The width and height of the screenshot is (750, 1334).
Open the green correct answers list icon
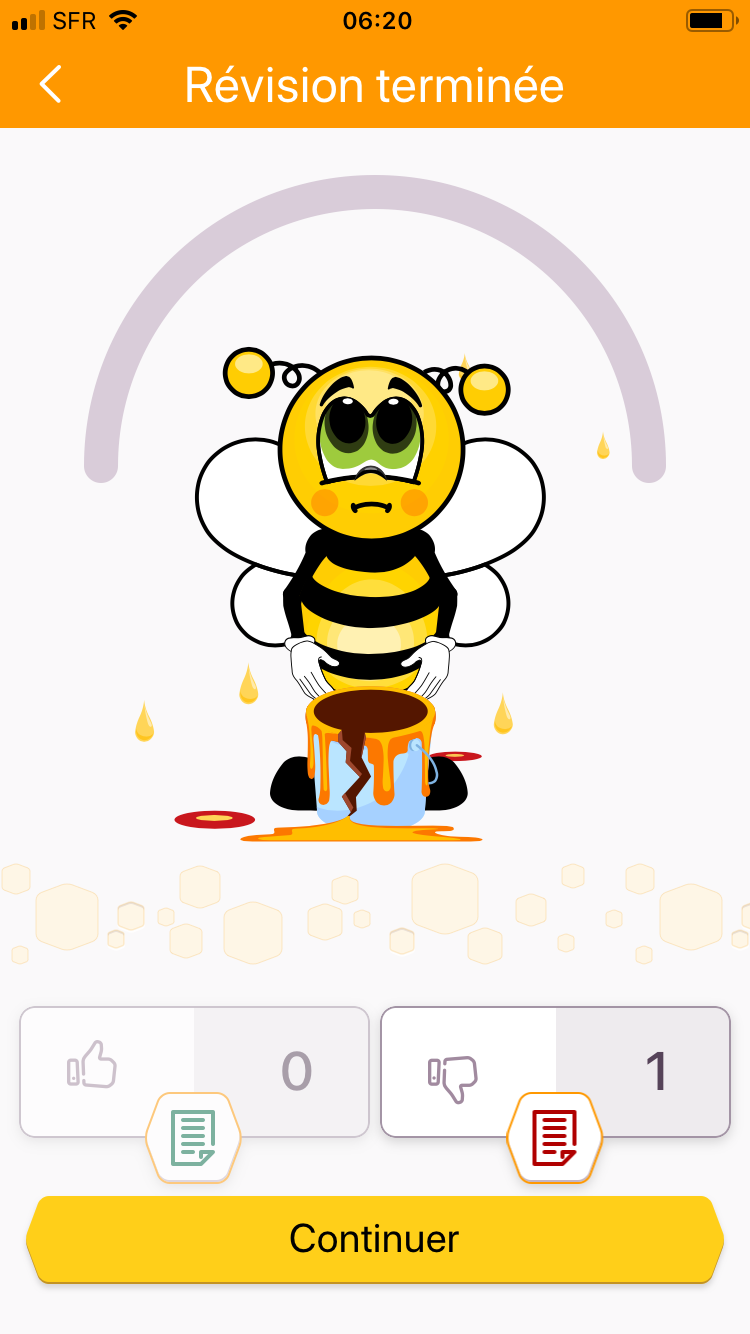193,1137
